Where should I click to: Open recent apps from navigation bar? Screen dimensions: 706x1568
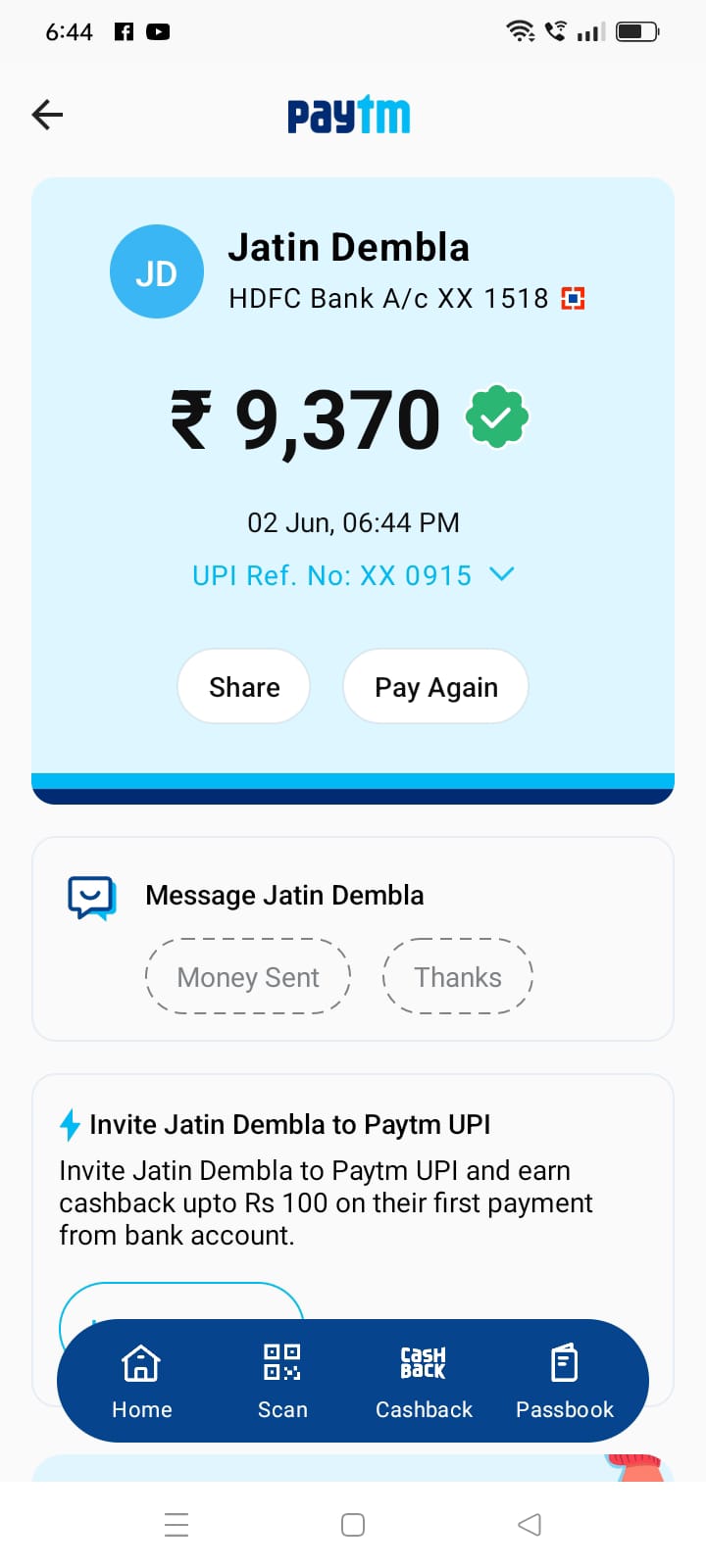(x=176, y=1525)
